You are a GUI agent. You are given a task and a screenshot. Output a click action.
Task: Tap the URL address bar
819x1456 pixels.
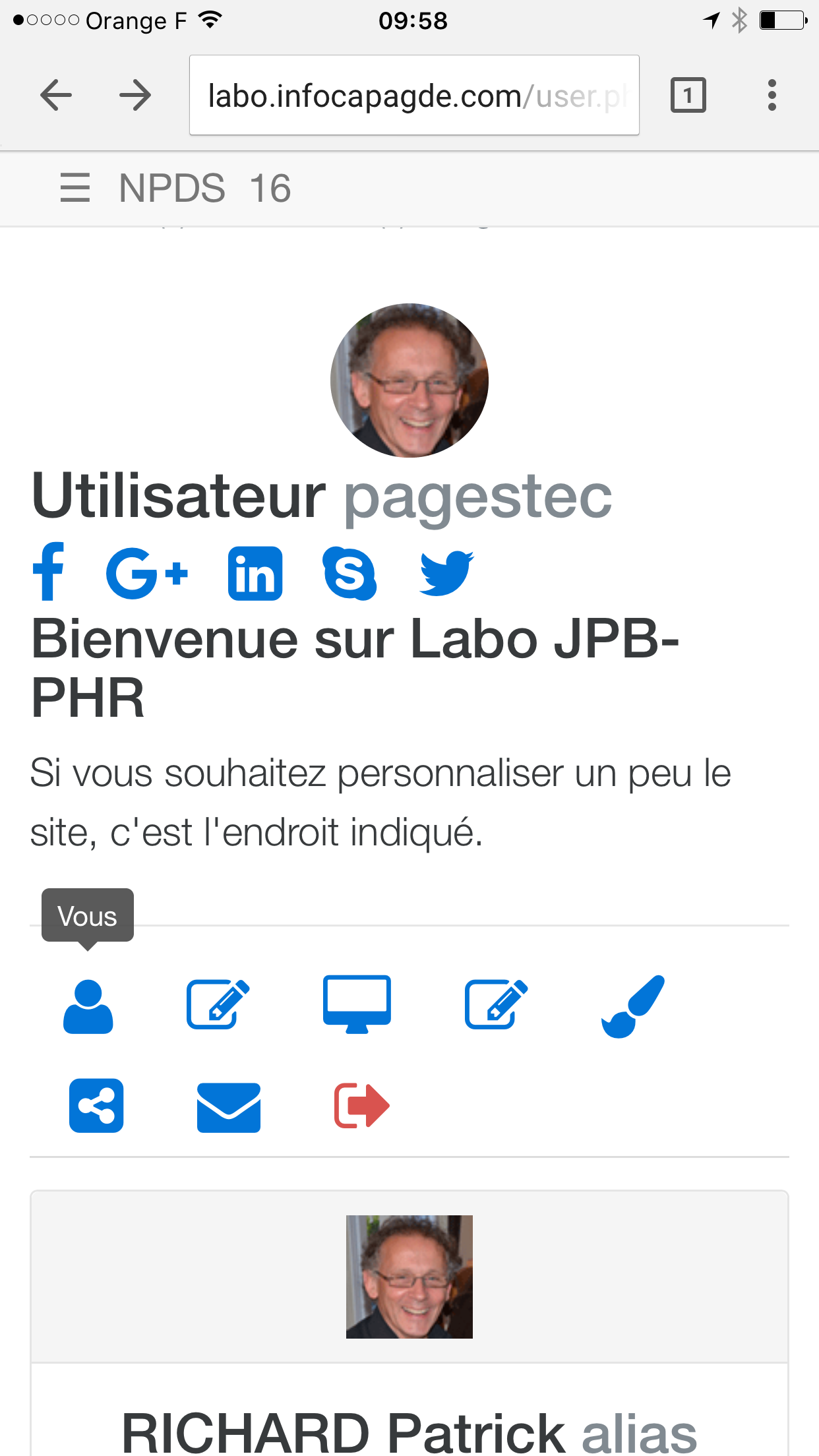[414, 96]
